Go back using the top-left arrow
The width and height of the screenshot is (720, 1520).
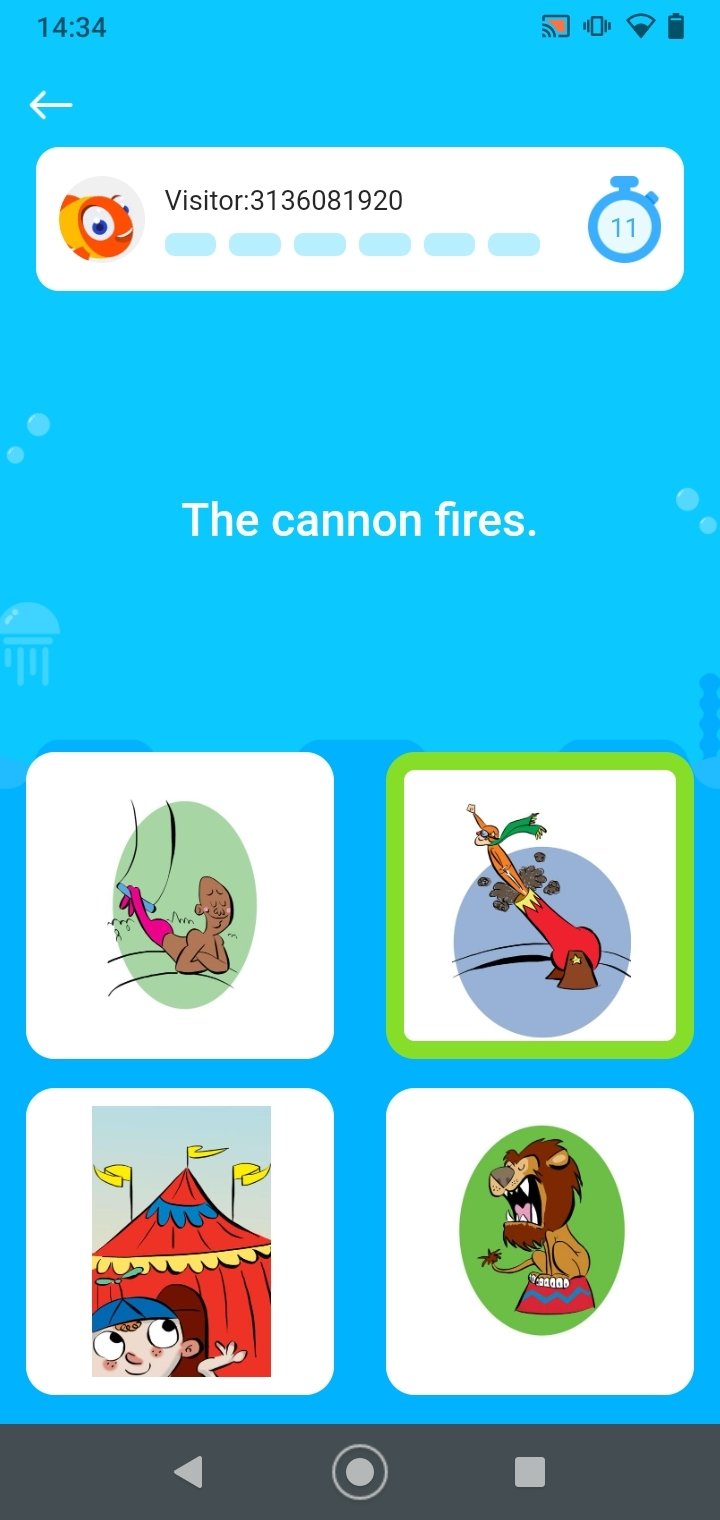(x=50, y=104)
